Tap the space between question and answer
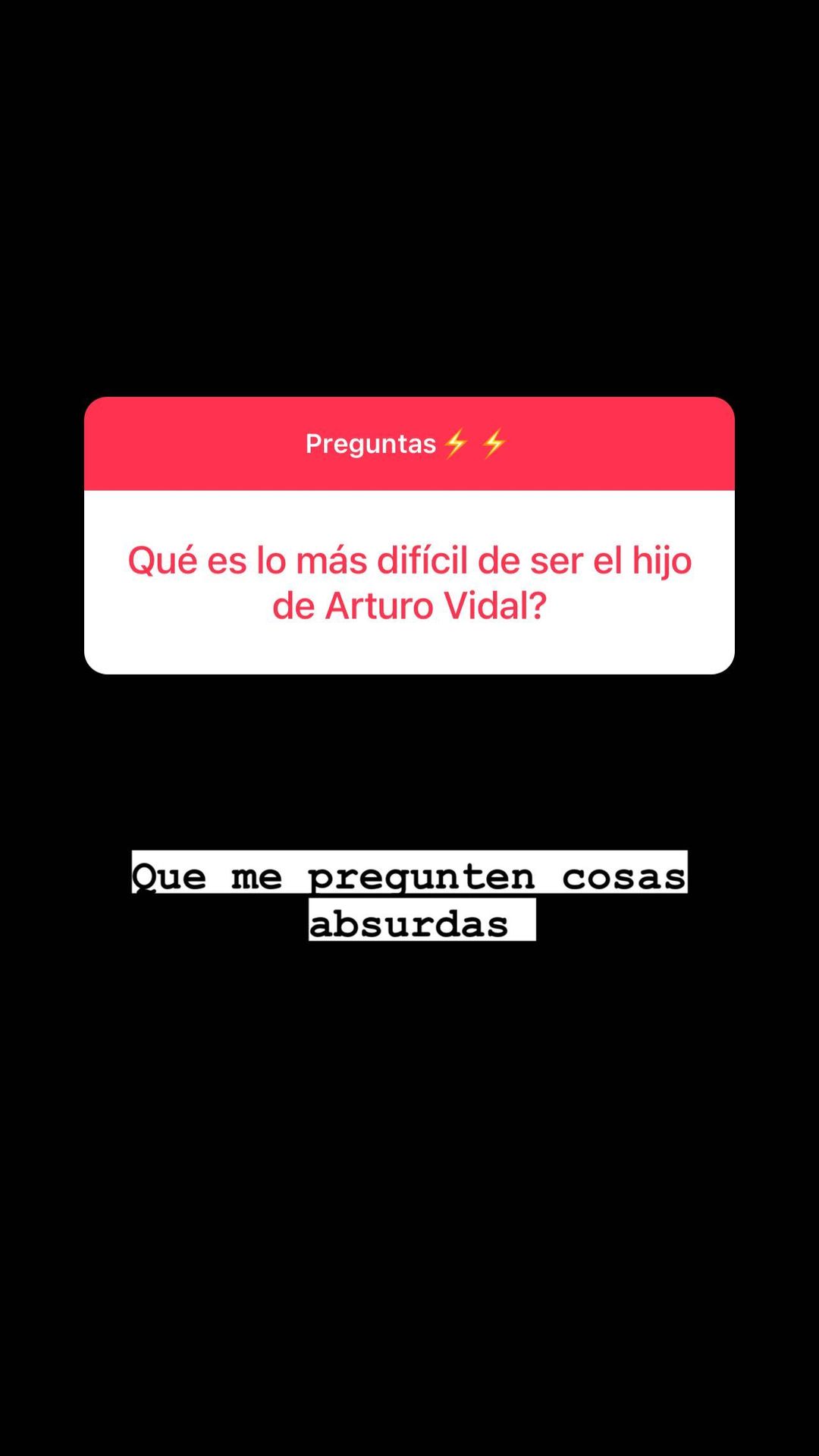The height and width of the screenshot is (1456, 819). click(409, 766)
